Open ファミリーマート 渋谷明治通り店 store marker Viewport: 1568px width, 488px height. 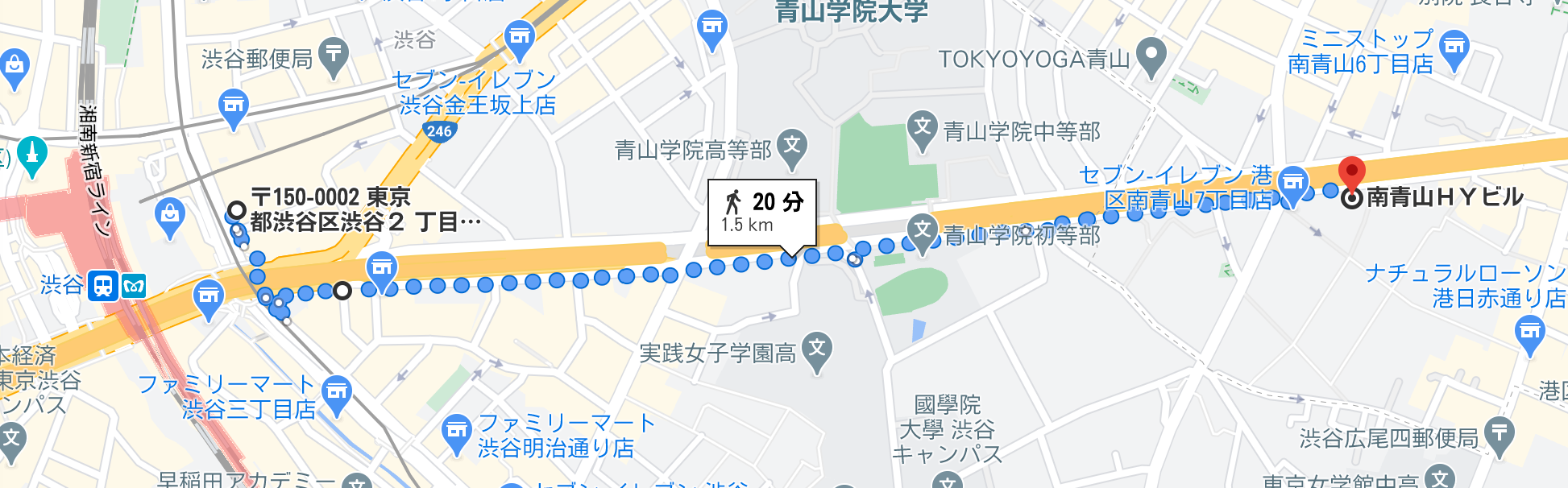click(457, 432)
